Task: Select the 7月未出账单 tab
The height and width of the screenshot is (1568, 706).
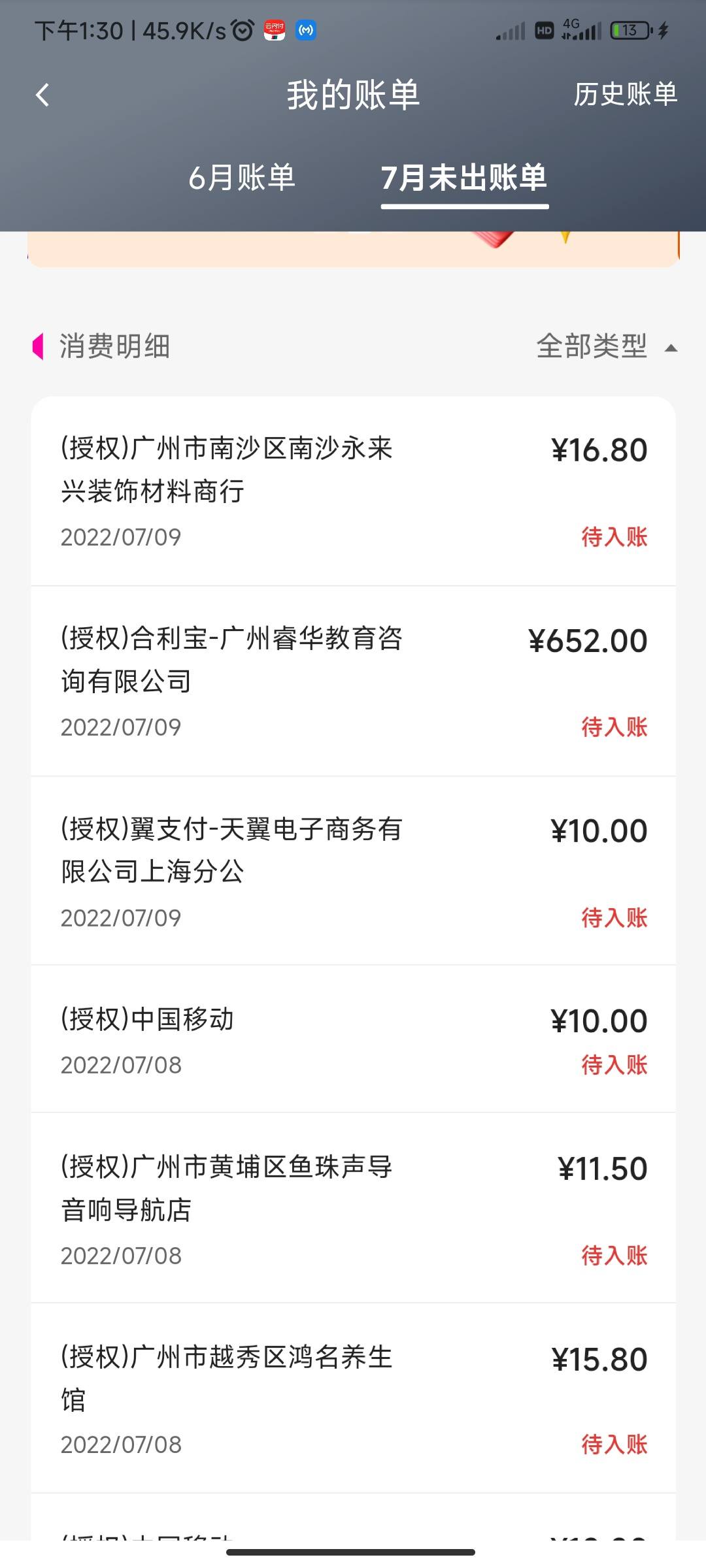Action: [464, 178]
